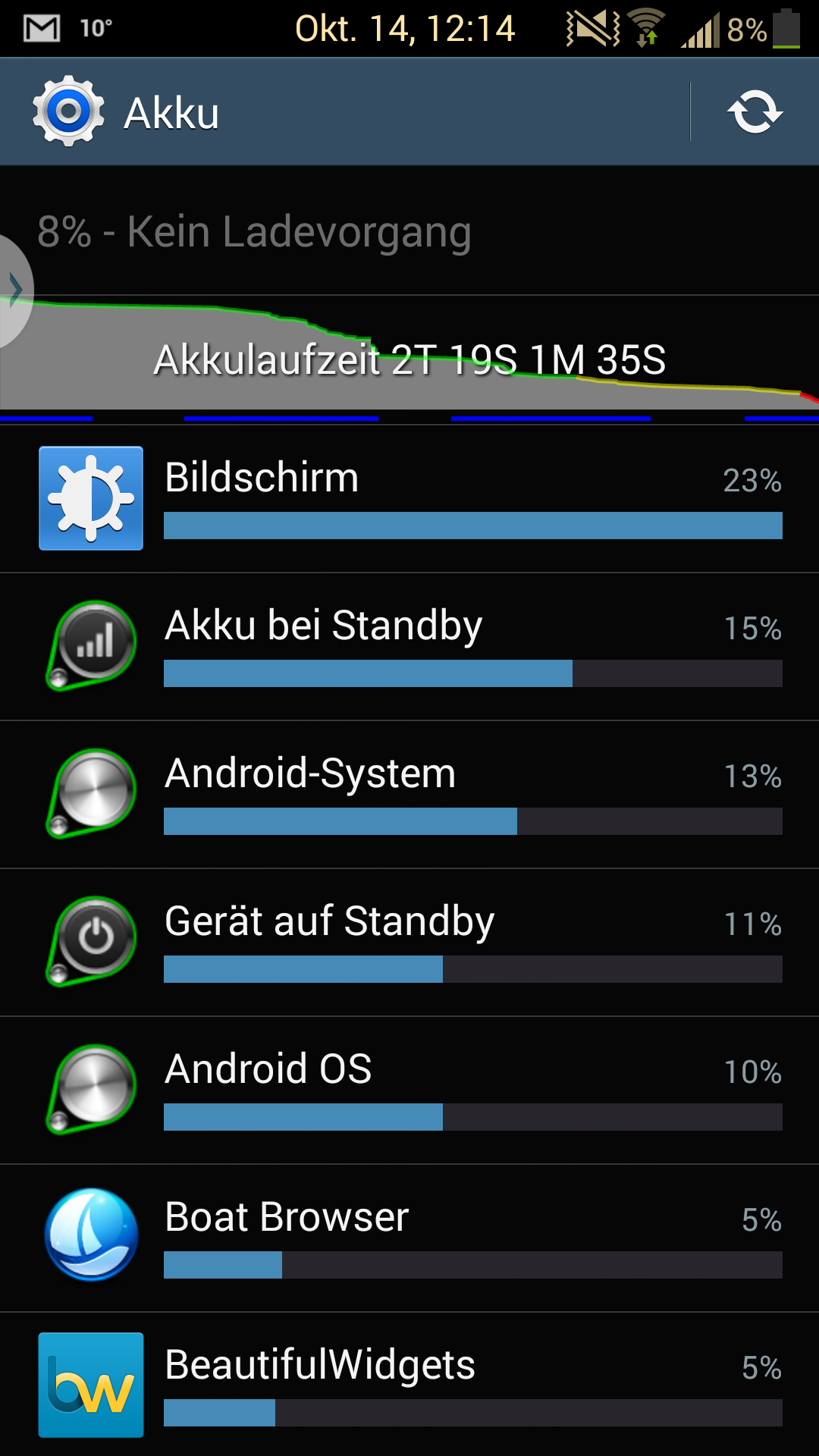Show Android OS battery usage

click(x=409, y=1090)
